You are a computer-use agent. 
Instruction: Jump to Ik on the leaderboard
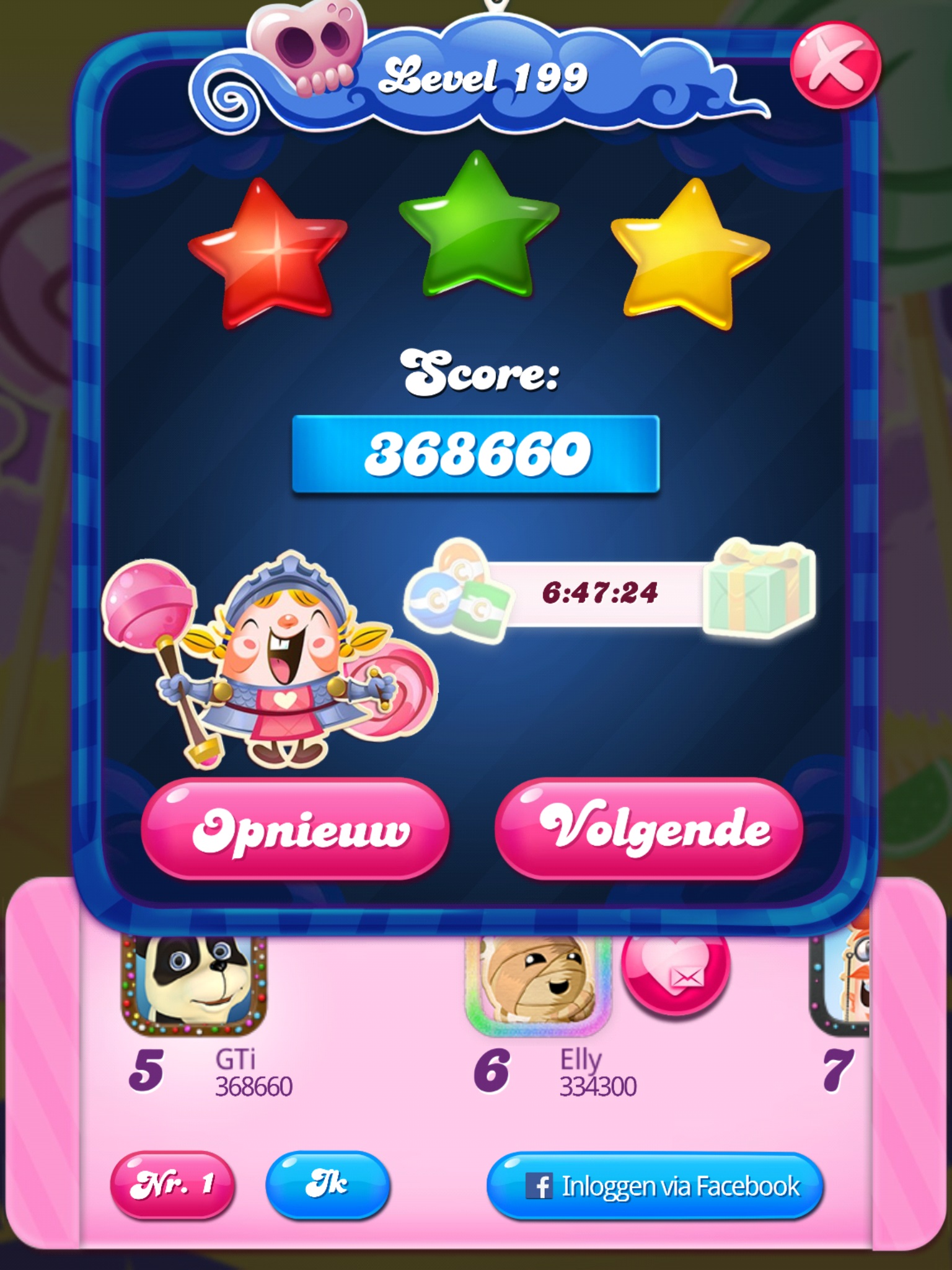[327, 1185]
